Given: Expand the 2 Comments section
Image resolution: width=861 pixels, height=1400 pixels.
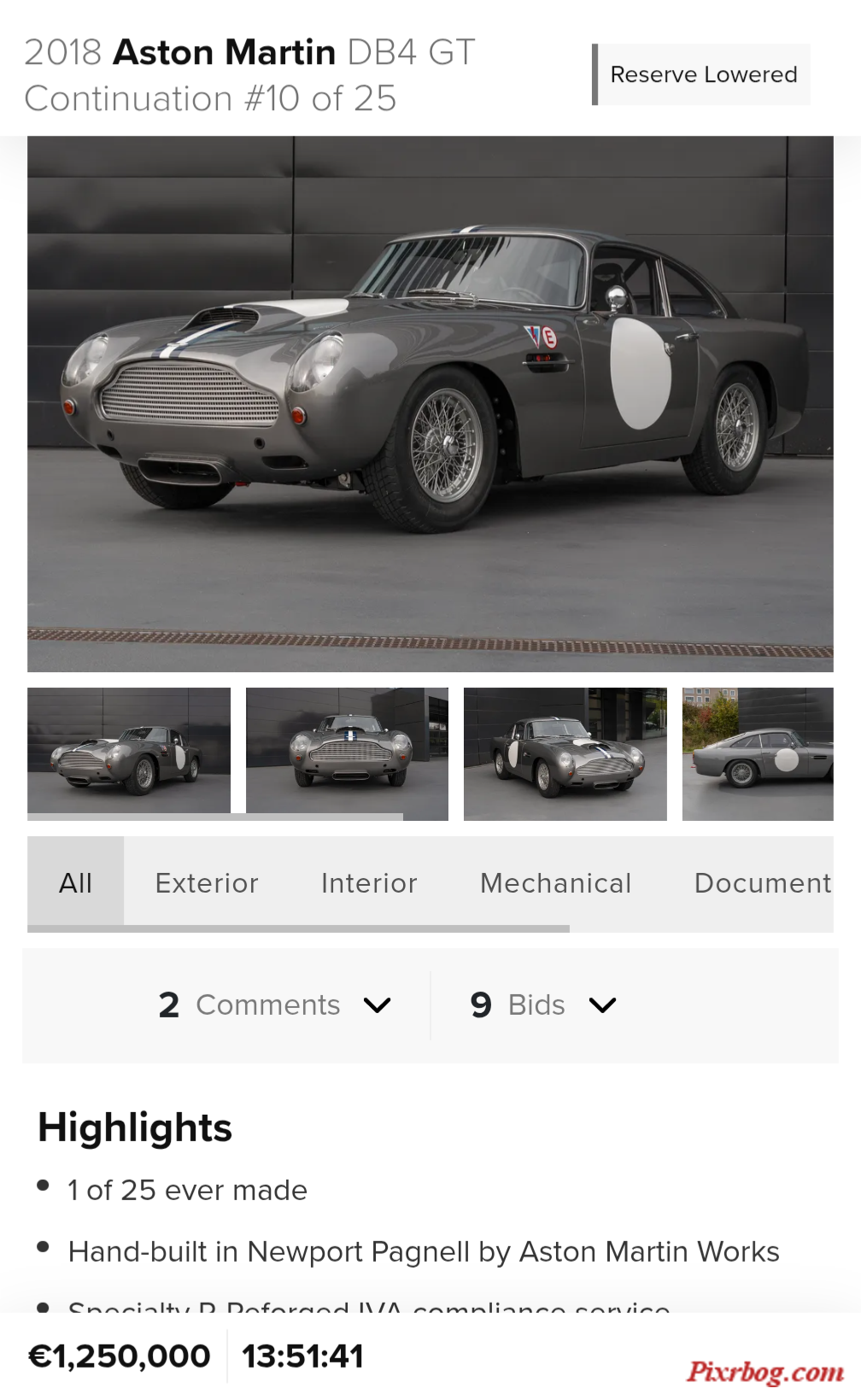Looking at the screenshot, I should click(274, 1005).
